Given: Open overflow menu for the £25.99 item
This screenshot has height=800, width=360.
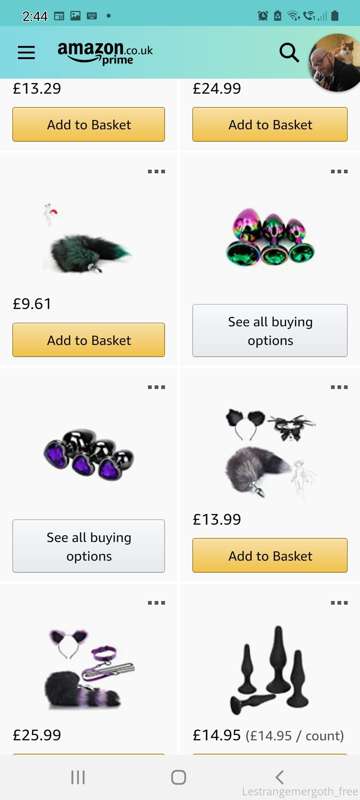Looking at the screenshot, I should coord(157,603).
